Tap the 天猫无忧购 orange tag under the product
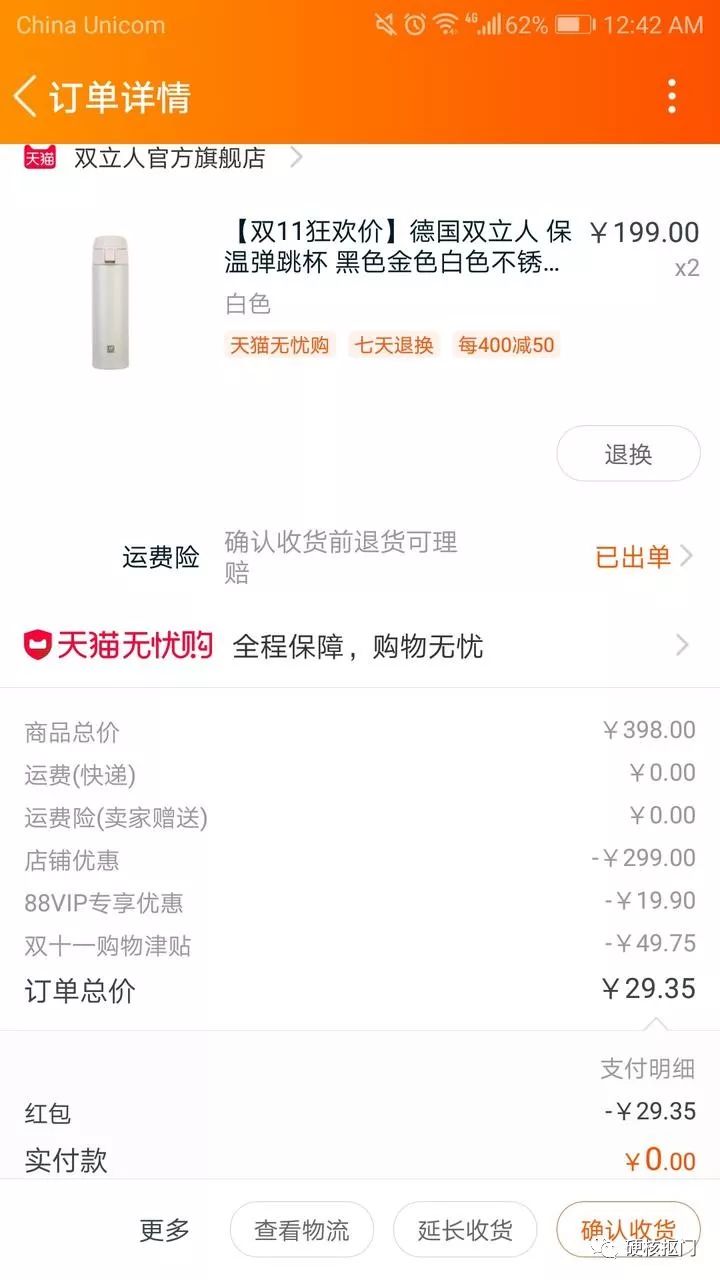The height and width of the screenshot is (1280, 720). coord(280,346)
